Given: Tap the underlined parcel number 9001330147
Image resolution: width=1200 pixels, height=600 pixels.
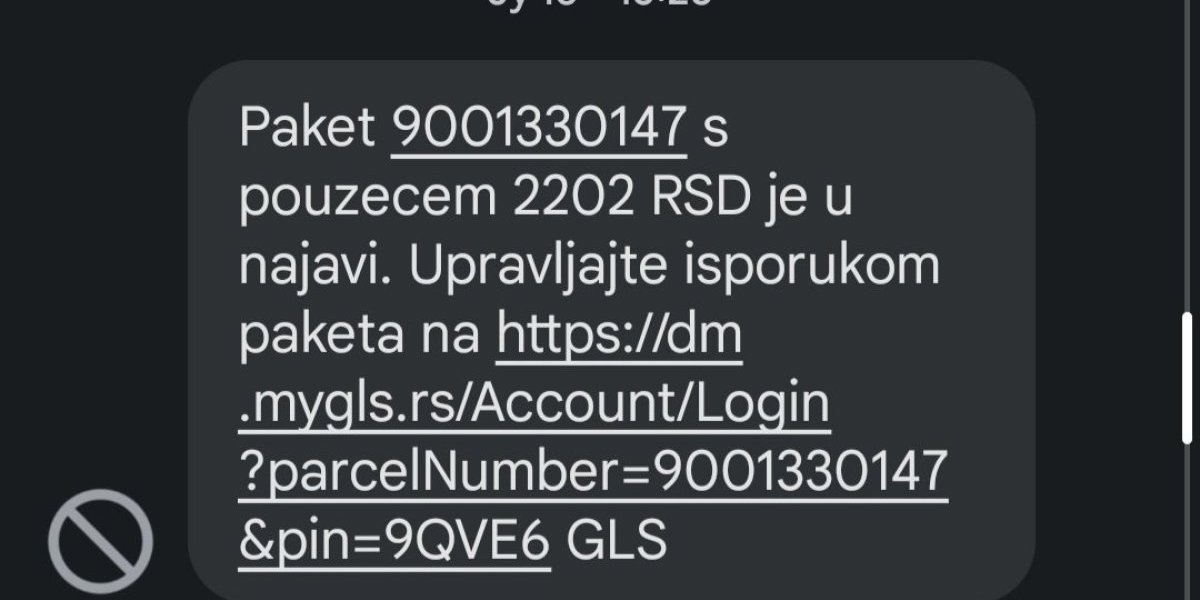Looking at the screenshot, I should coord(539,130).
